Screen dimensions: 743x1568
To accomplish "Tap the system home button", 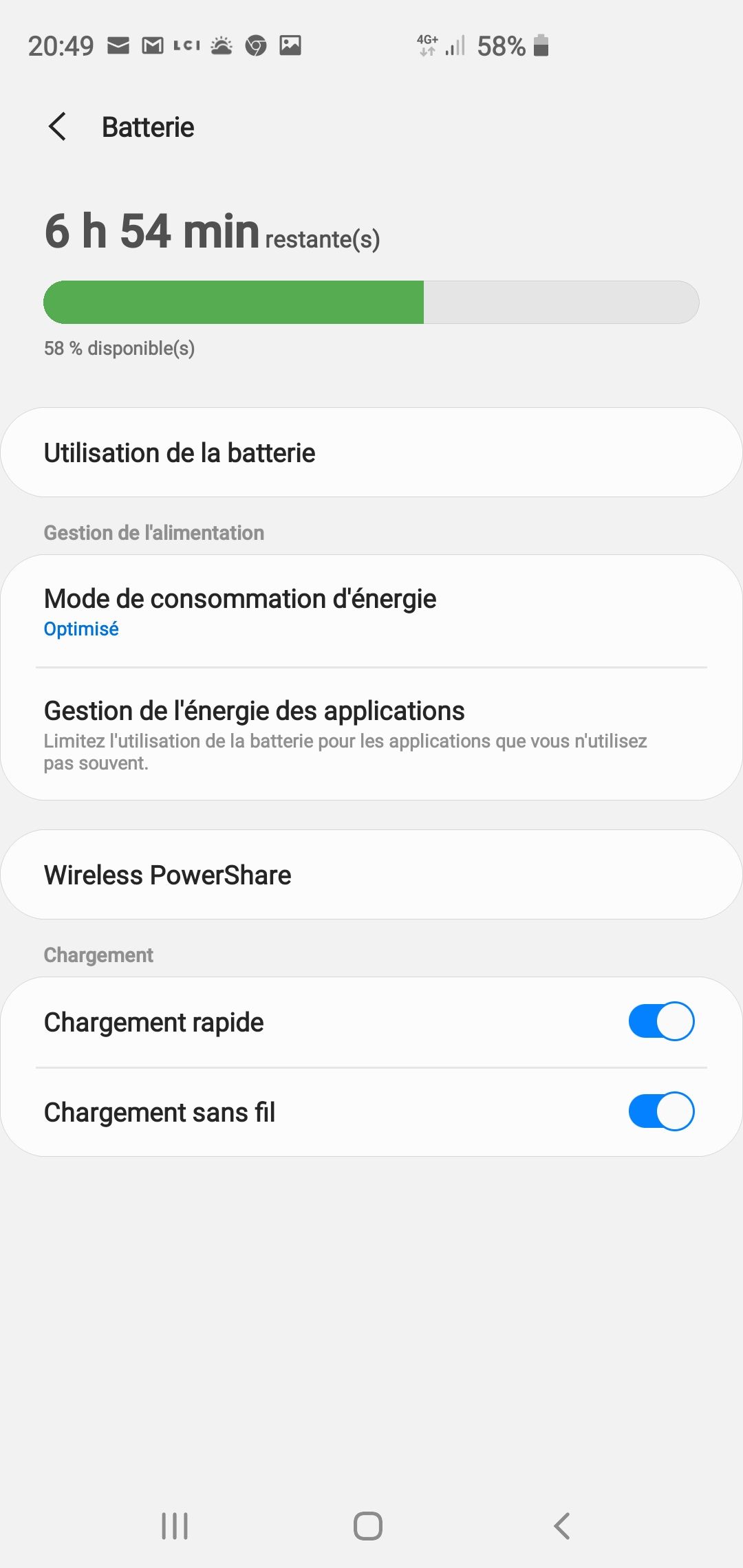I will click(368, 1525).
